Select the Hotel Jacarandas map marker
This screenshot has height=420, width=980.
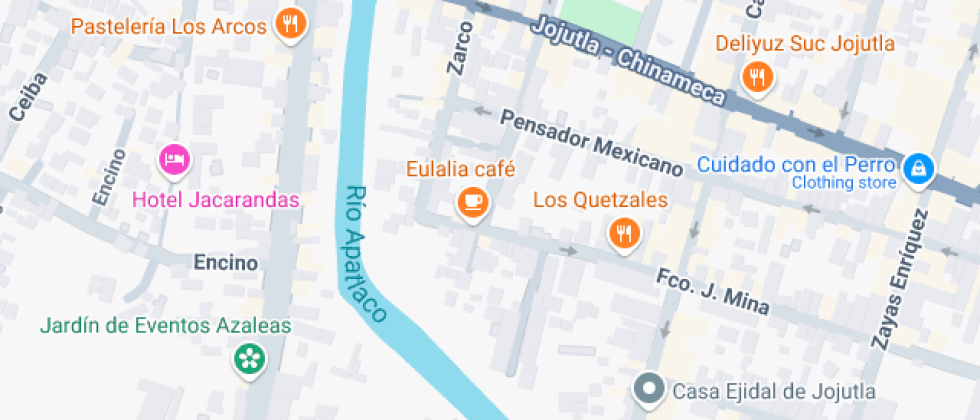[x=175, y=159]
